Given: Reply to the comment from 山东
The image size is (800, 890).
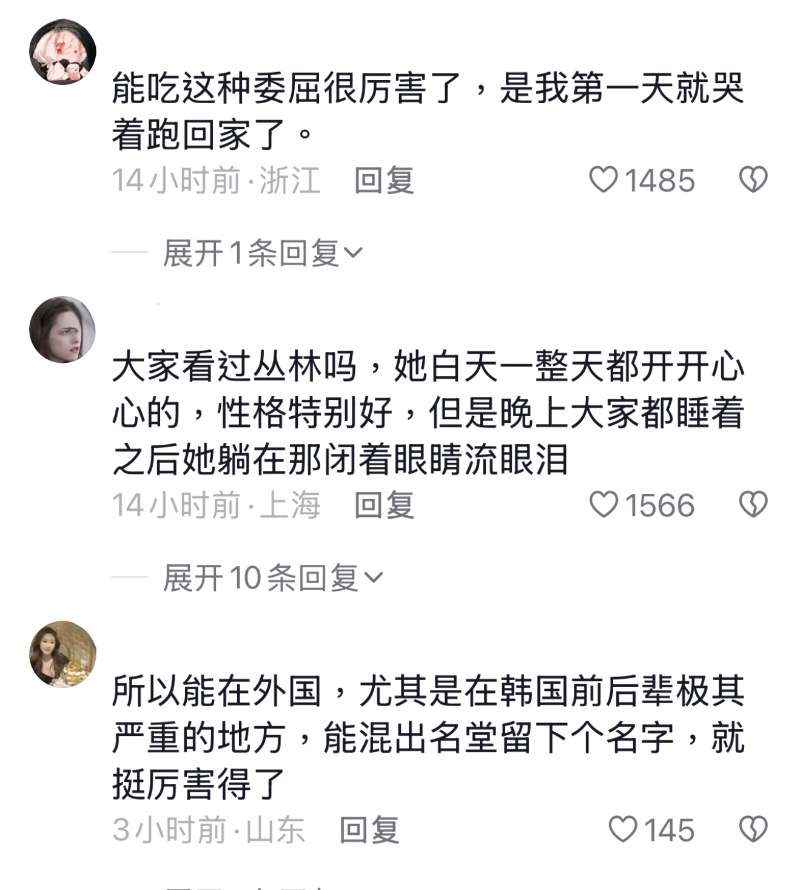Looking at the screenshot, I should pyautogui.click(x=369, y=829).
